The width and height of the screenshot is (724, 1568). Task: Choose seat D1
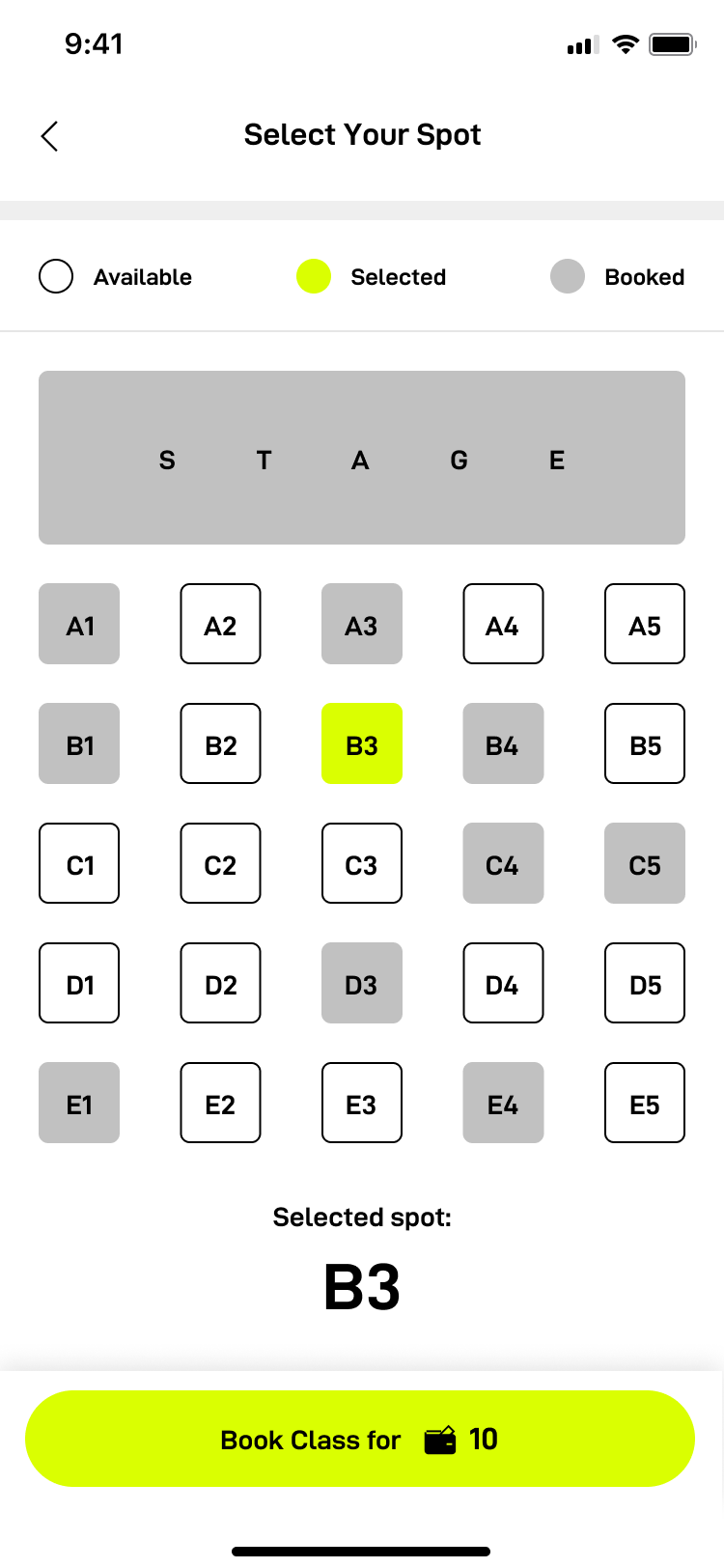(79, 983)
